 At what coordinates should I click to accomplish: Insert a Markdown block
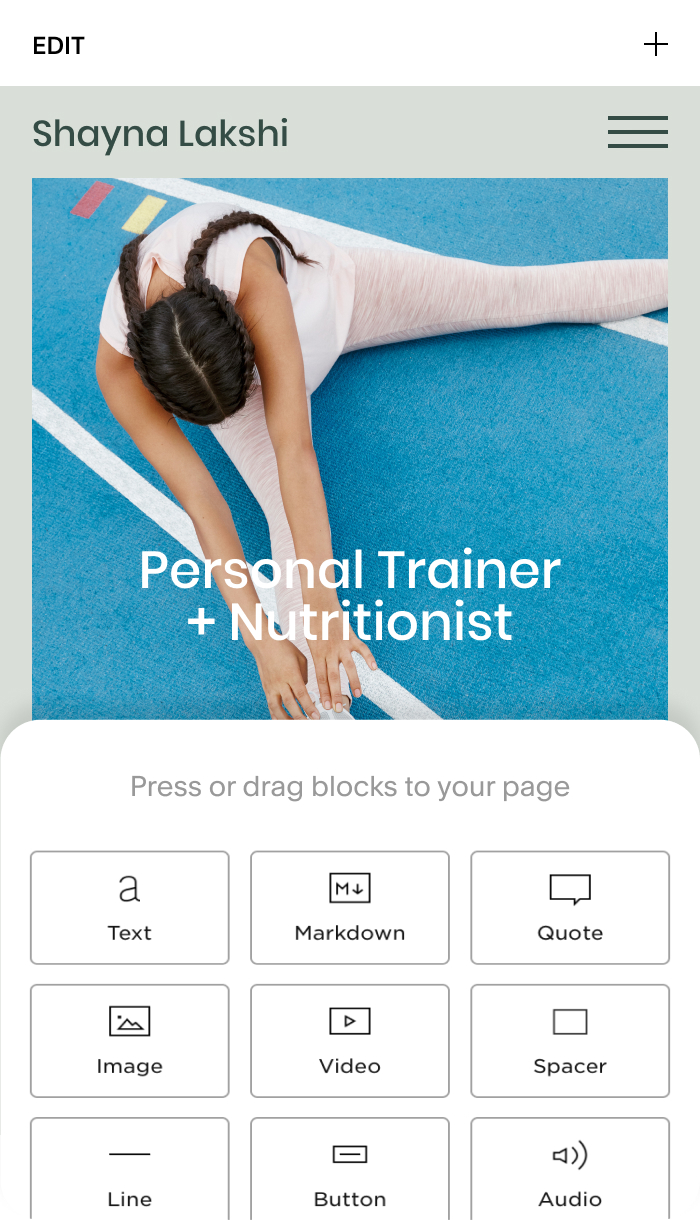click(350, 907)
